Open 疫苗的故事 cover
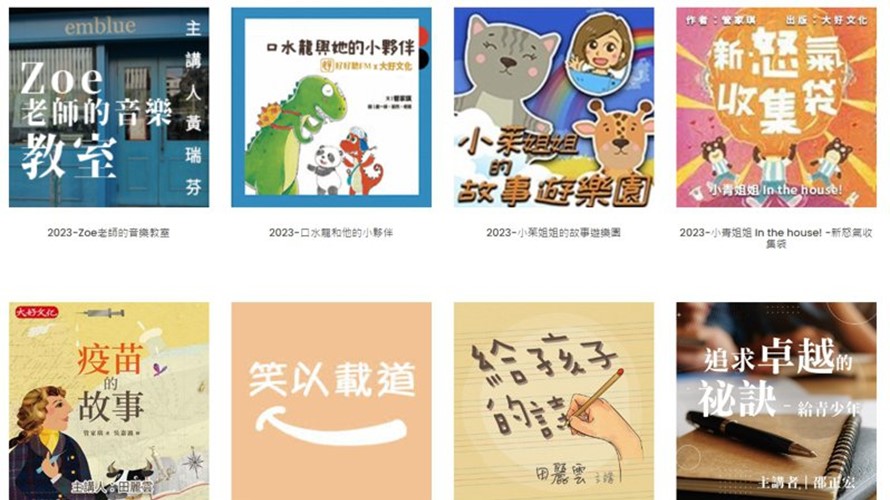Image resolution: width=890 pixels, height=500 pixels. (x=109, y=400)
